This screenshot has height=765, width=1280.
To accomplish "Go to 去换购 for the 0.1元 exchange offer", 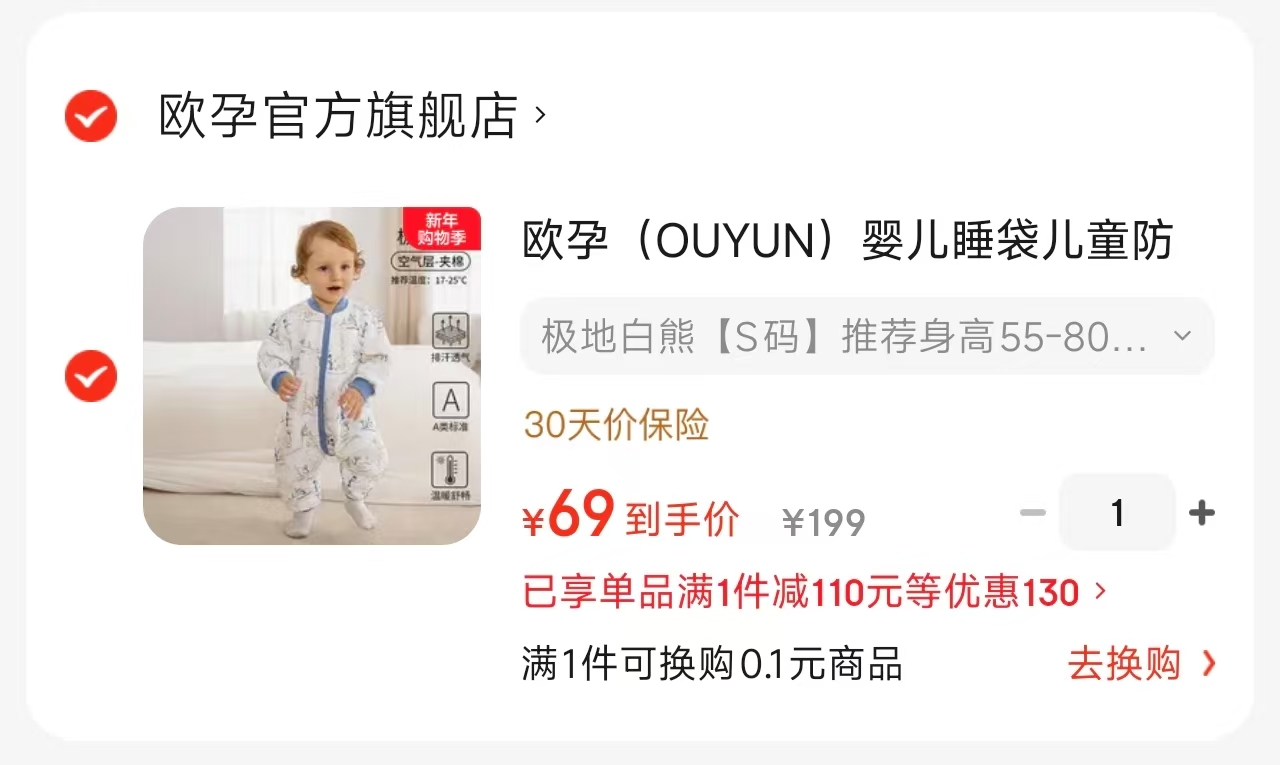I will [x=1141, y=664].
